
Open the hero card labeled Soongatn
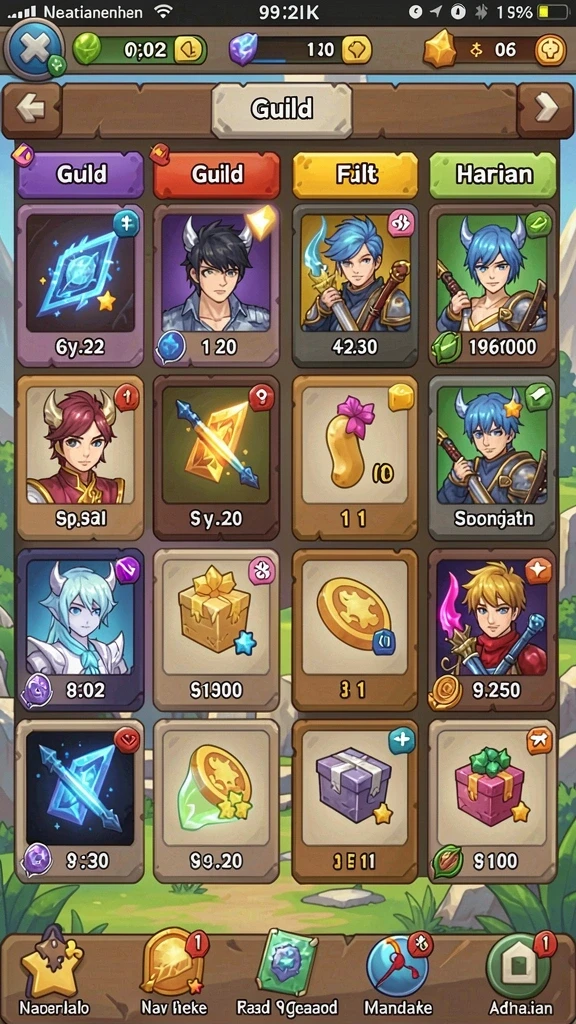click(493, 457)
